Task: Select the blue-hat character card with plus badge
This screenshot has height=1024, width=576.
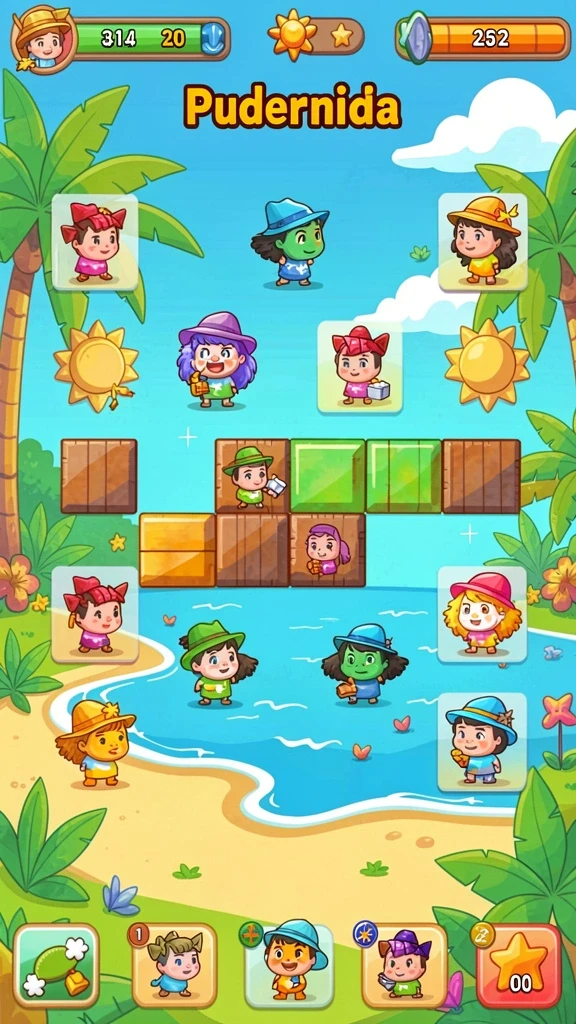Action: click(x=289, y=965)
